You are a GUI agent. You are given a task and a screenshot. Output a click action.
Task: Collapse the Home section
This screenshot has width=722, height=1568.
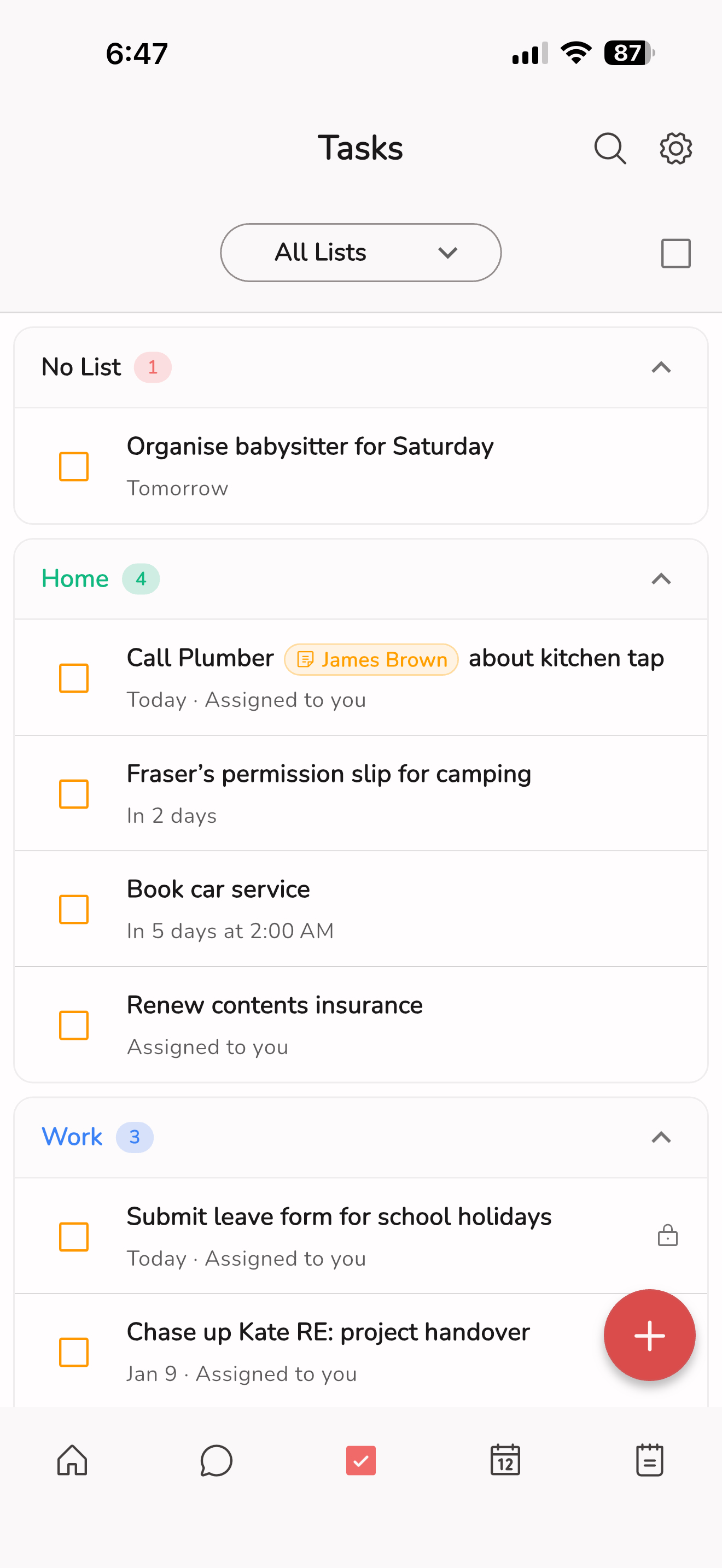pos(662,579)
